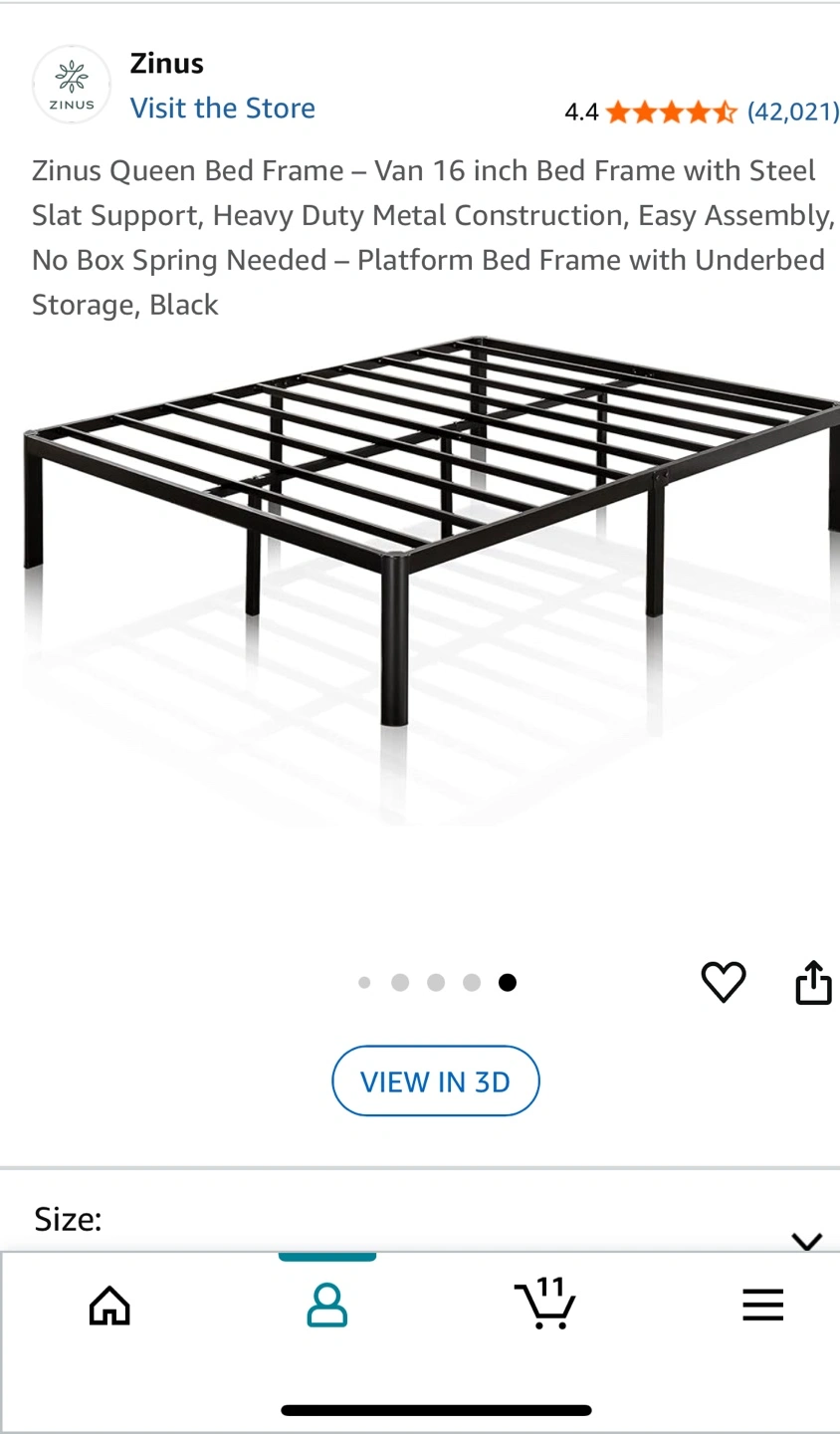
Task: Open the hamburger menu tab
Action: (762, 1305)
